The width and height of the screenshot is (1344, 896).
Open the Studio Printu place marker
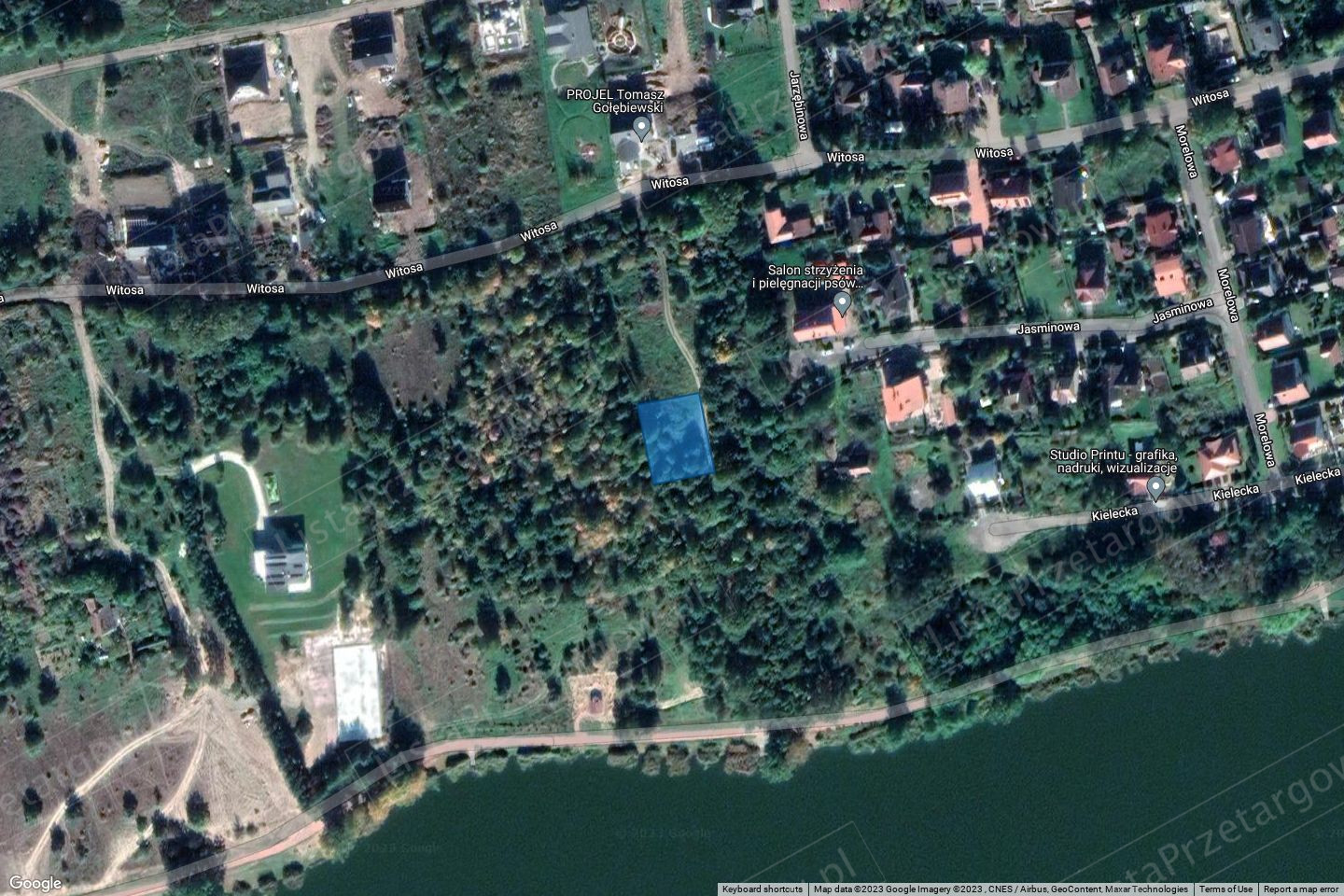[x=1155, y=487]
